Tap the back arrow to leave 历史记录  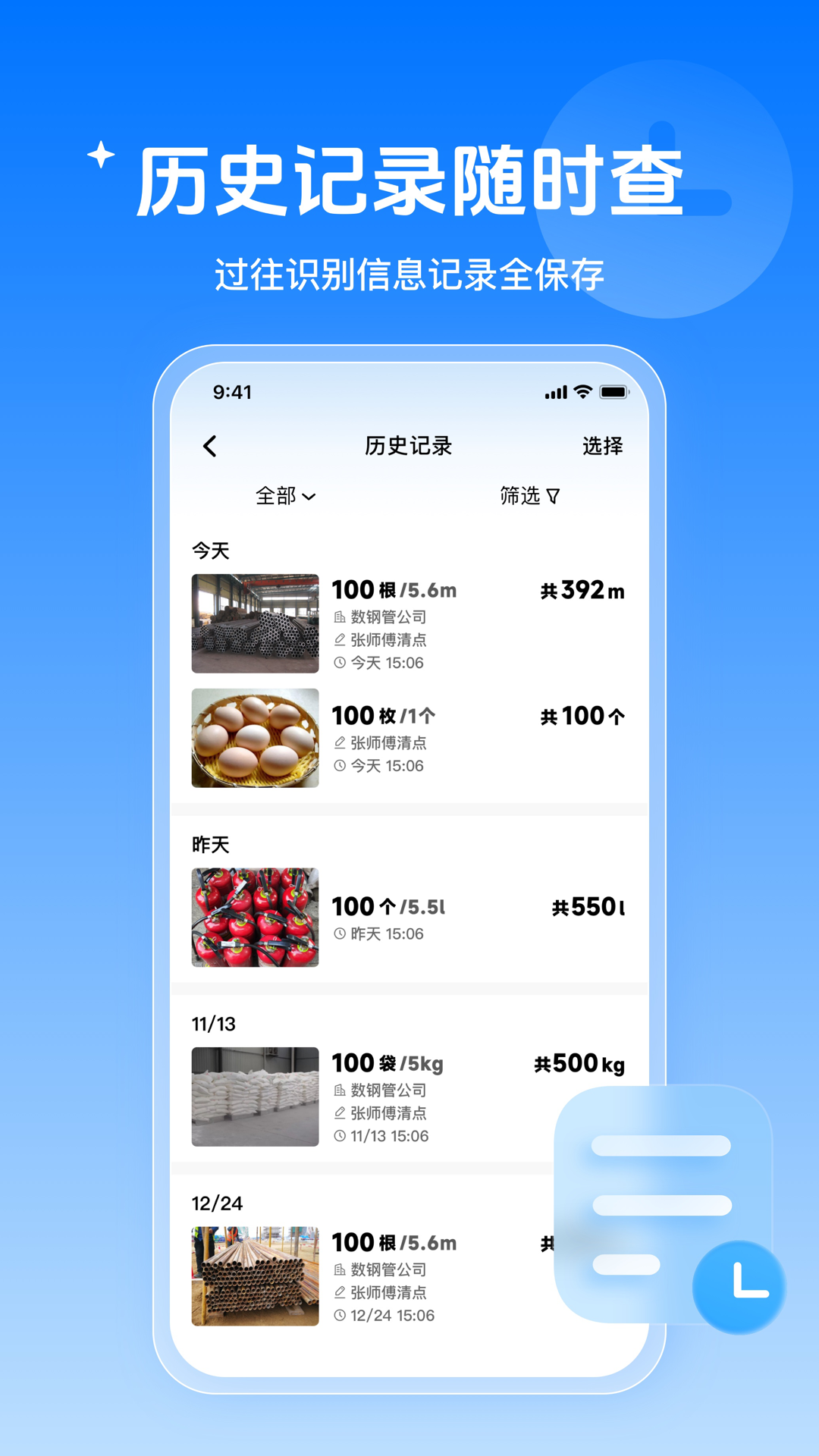tap(210, 447)
